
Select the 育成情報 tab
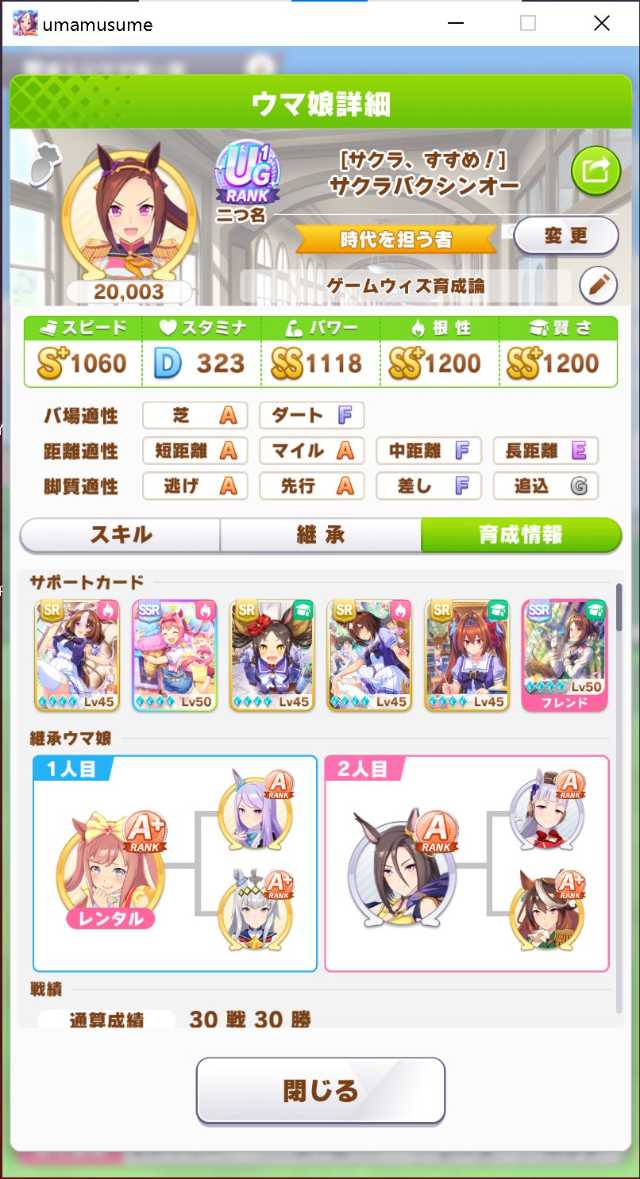tap(521, 535)
